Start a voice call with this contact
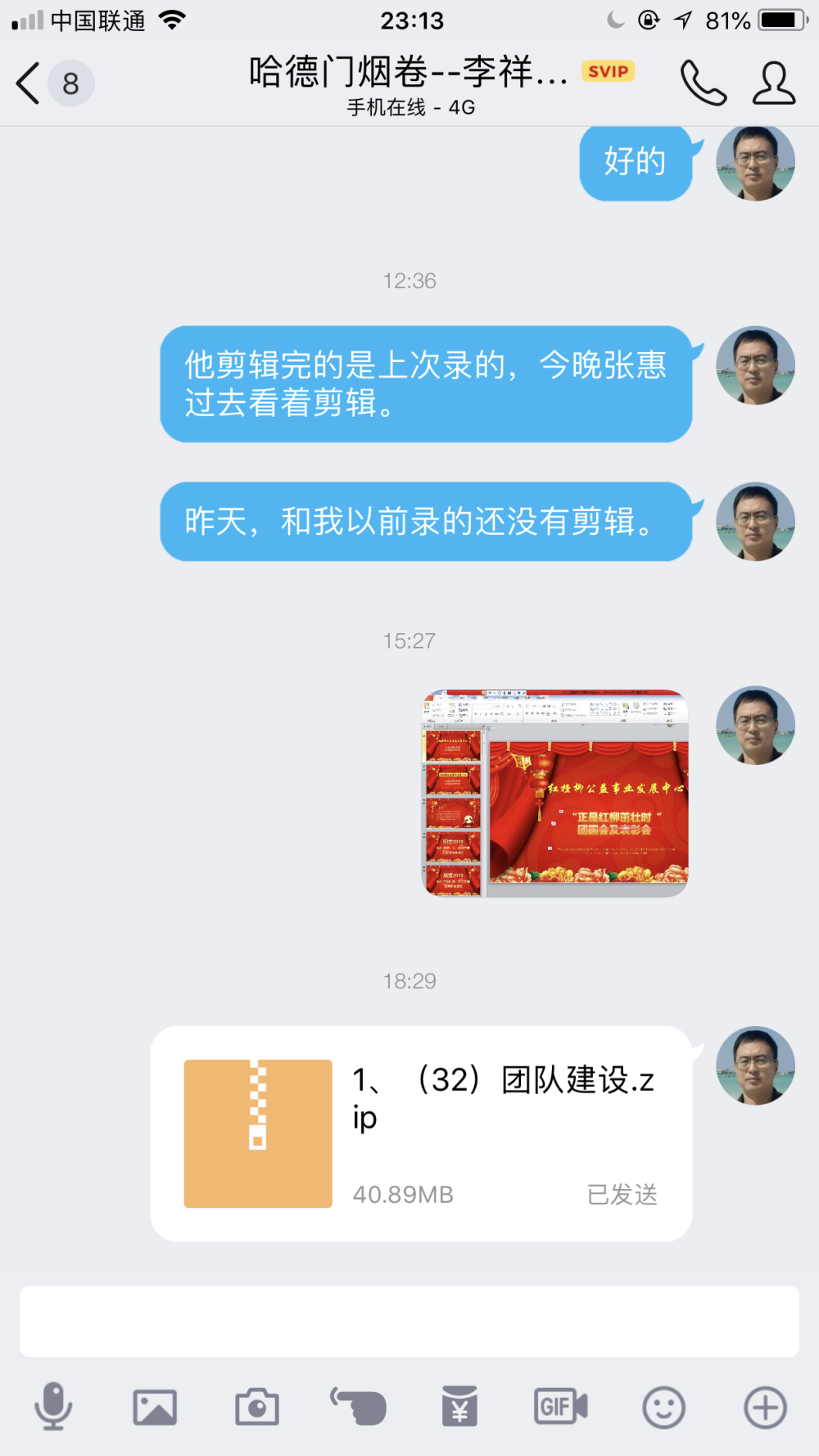Image resolution: width=819 pixels, height=1456 pixels. 704,83
